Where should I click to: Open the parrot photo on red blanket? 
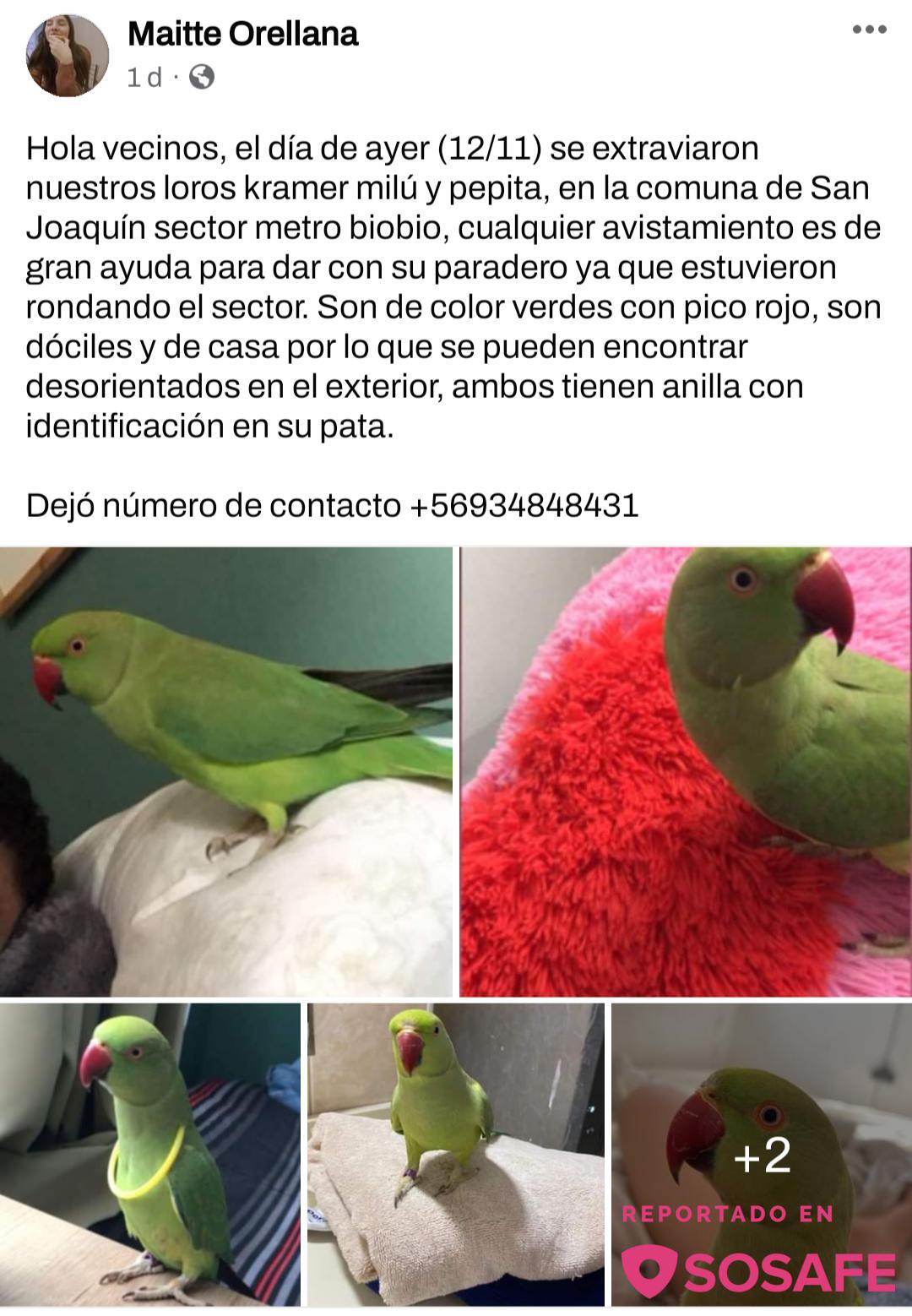pyautogui.click(x=685, y=771)
